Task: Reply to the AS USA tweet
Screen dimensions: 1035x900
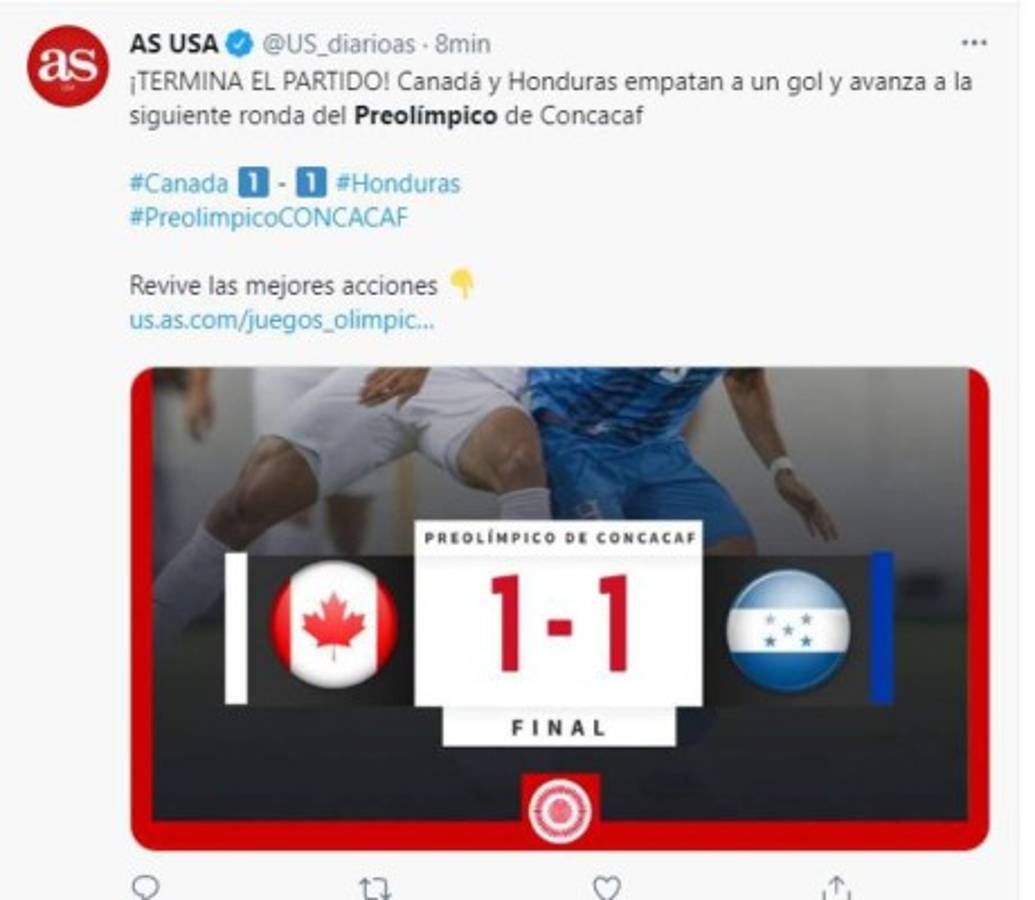Action: 146,887
